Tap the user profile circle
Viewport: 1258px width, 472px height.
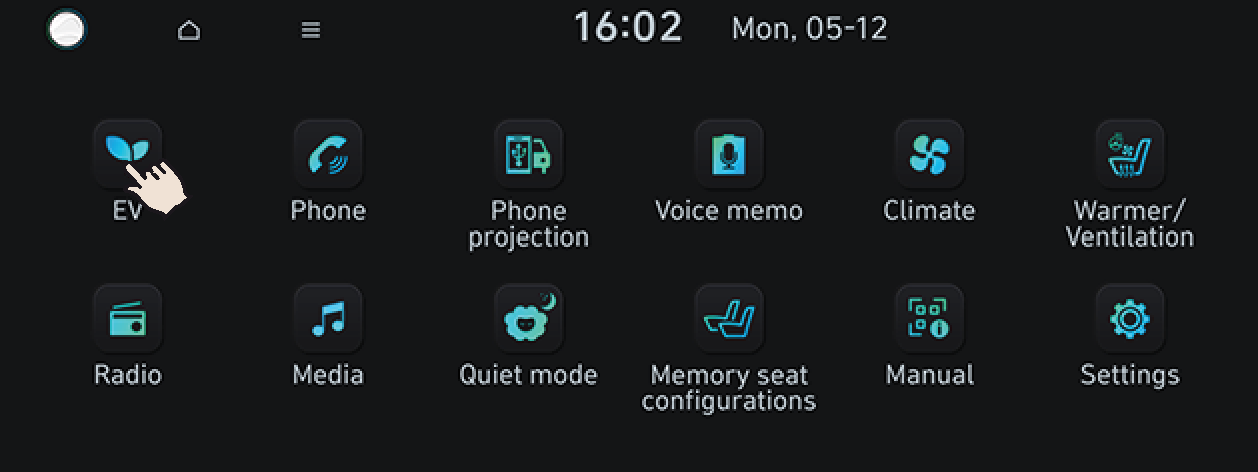tap(67, 30)
